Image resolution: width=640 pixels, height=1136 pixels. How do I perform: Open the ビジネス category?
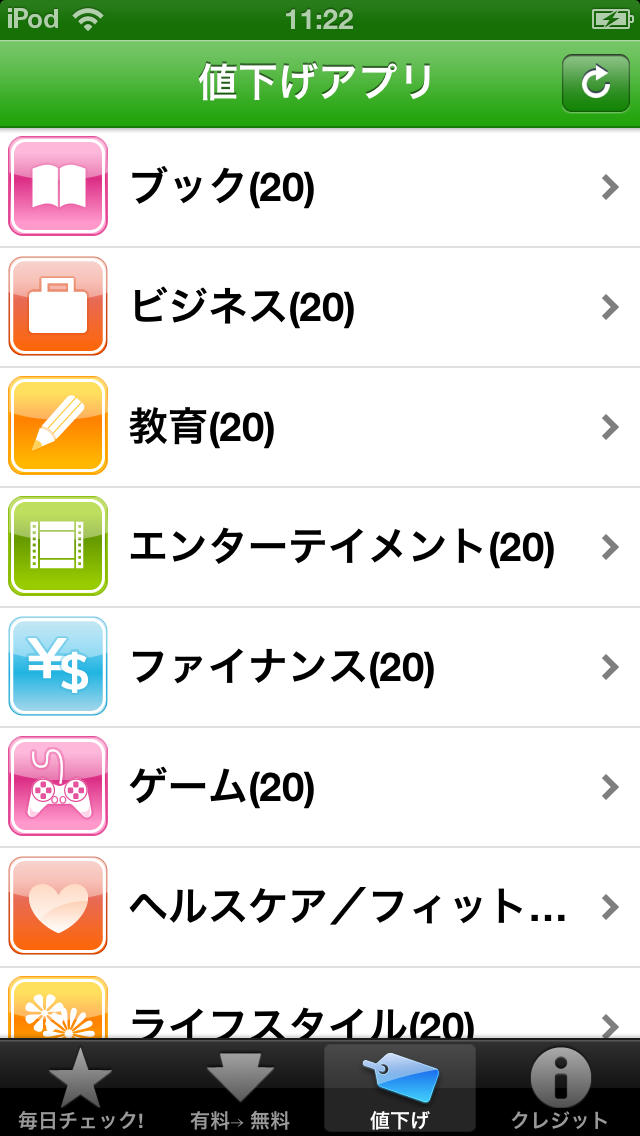click(320, 307)
